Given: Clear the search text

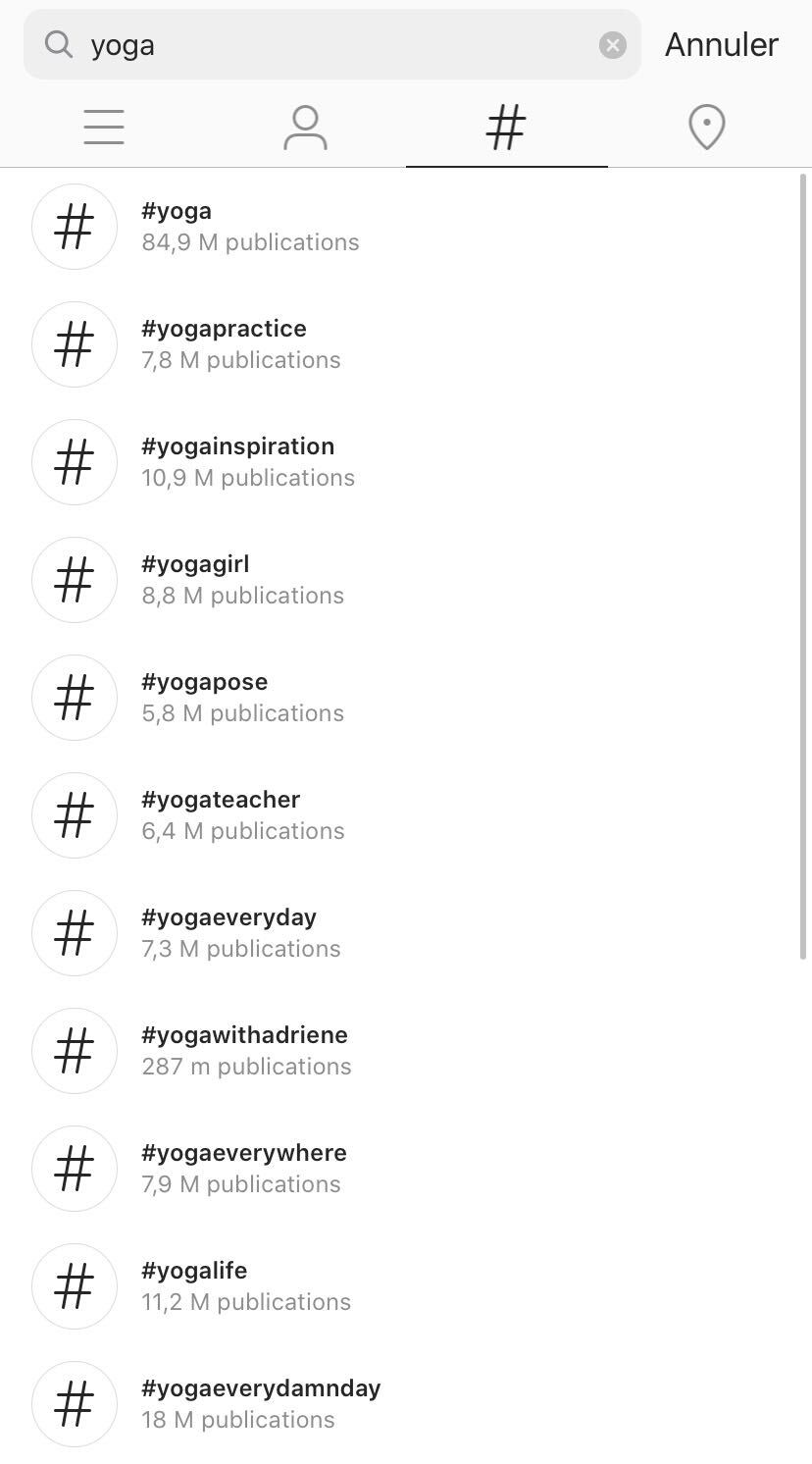Looking at the screenshot, I should pos(613,45).
